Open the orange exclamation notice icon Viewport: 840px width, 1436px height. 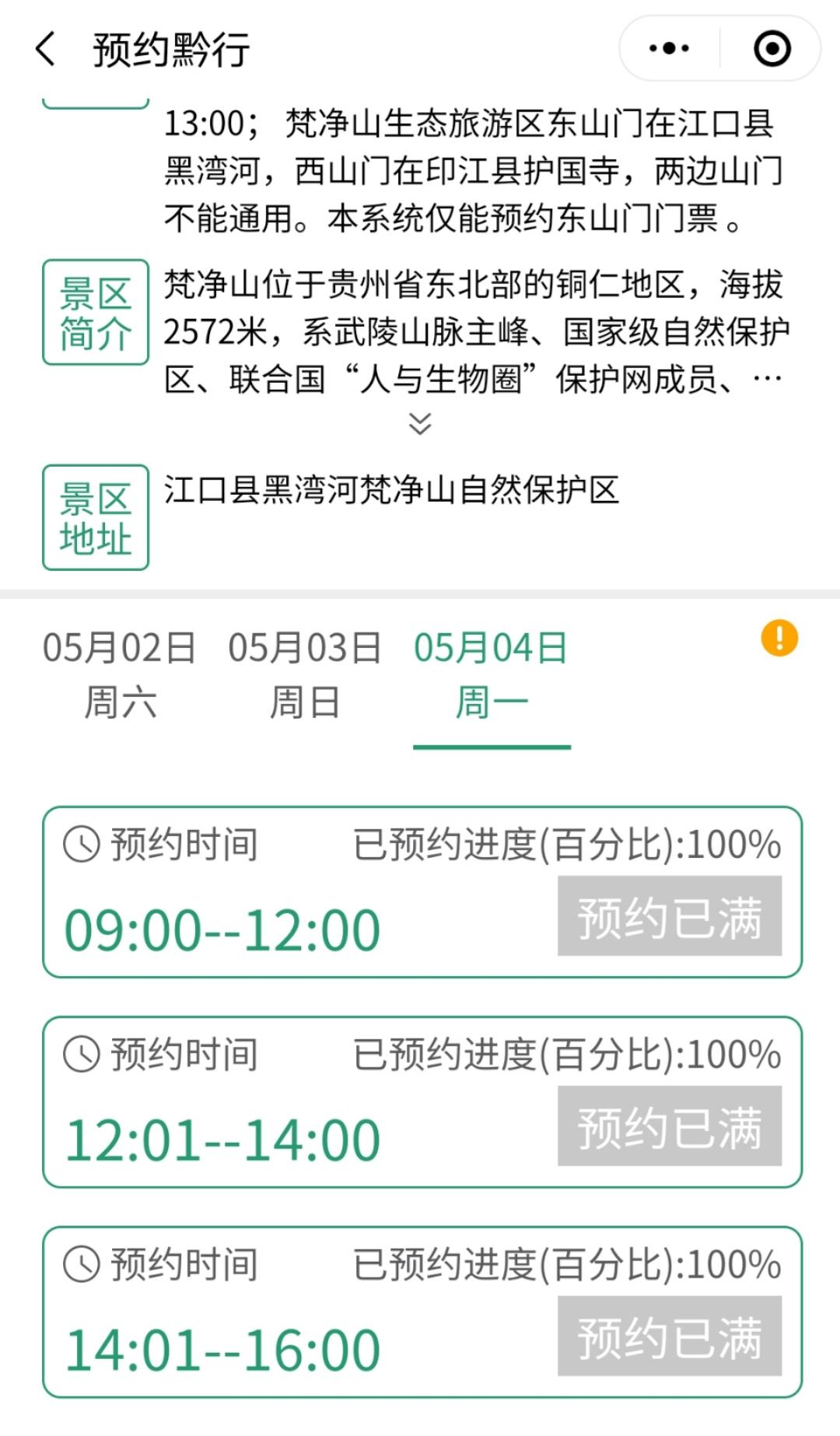click(x=779, y=639)
